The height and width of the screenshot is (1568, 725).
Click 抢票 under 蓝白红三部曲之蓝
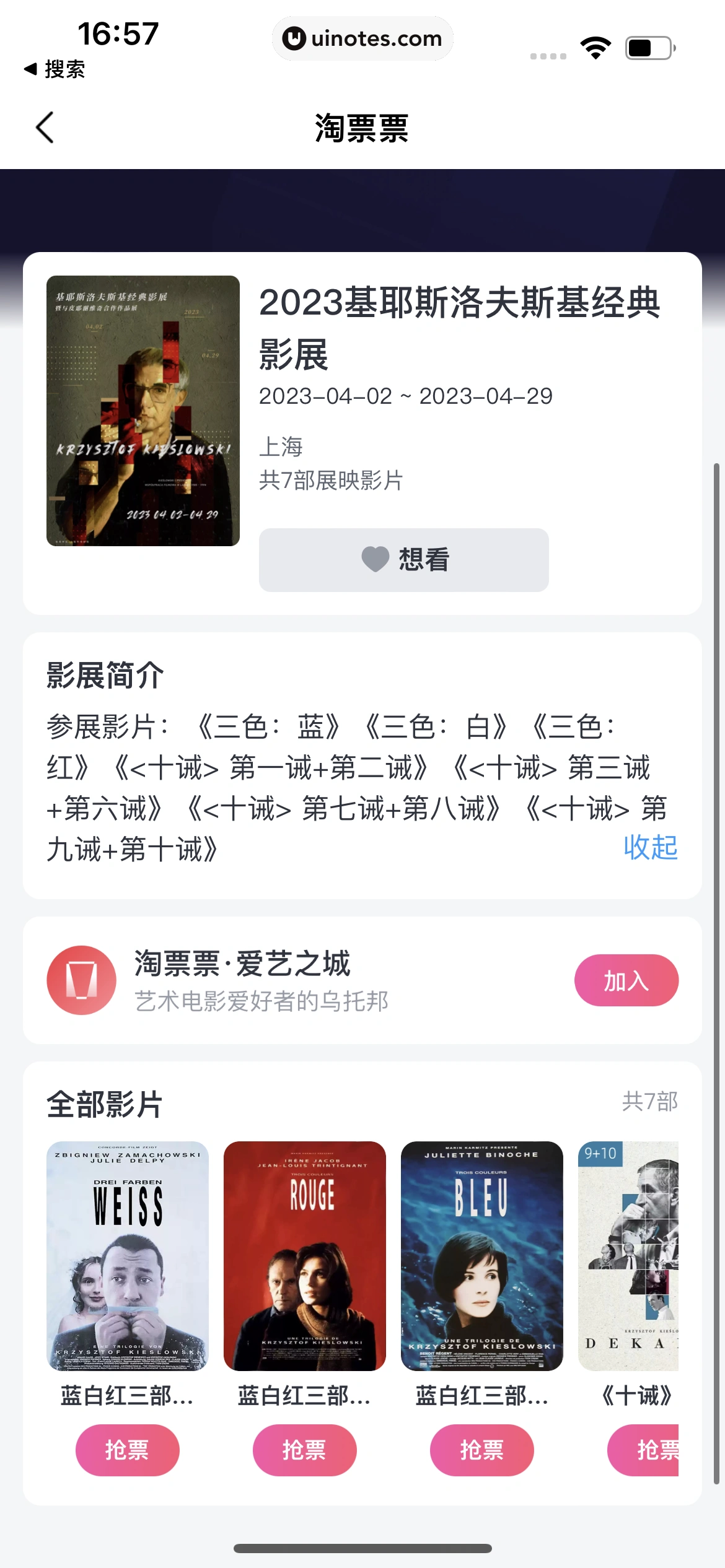point(481,1450)
